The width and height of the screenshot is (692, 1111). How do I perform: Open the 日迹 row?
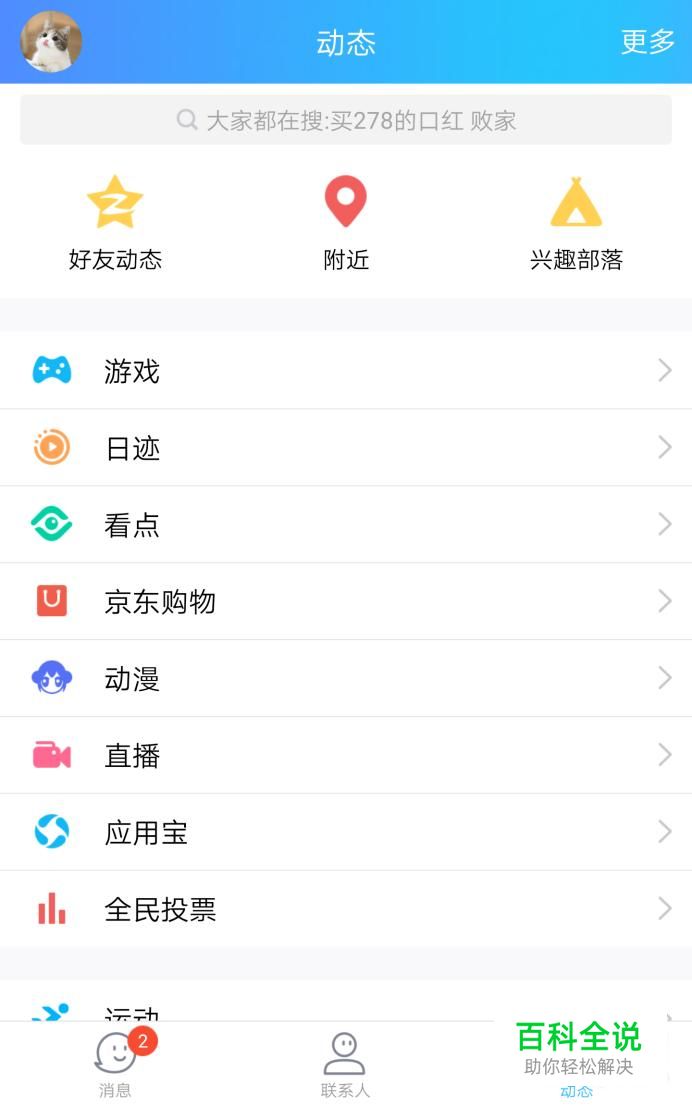pyautogui.click(x=346, y=448)
